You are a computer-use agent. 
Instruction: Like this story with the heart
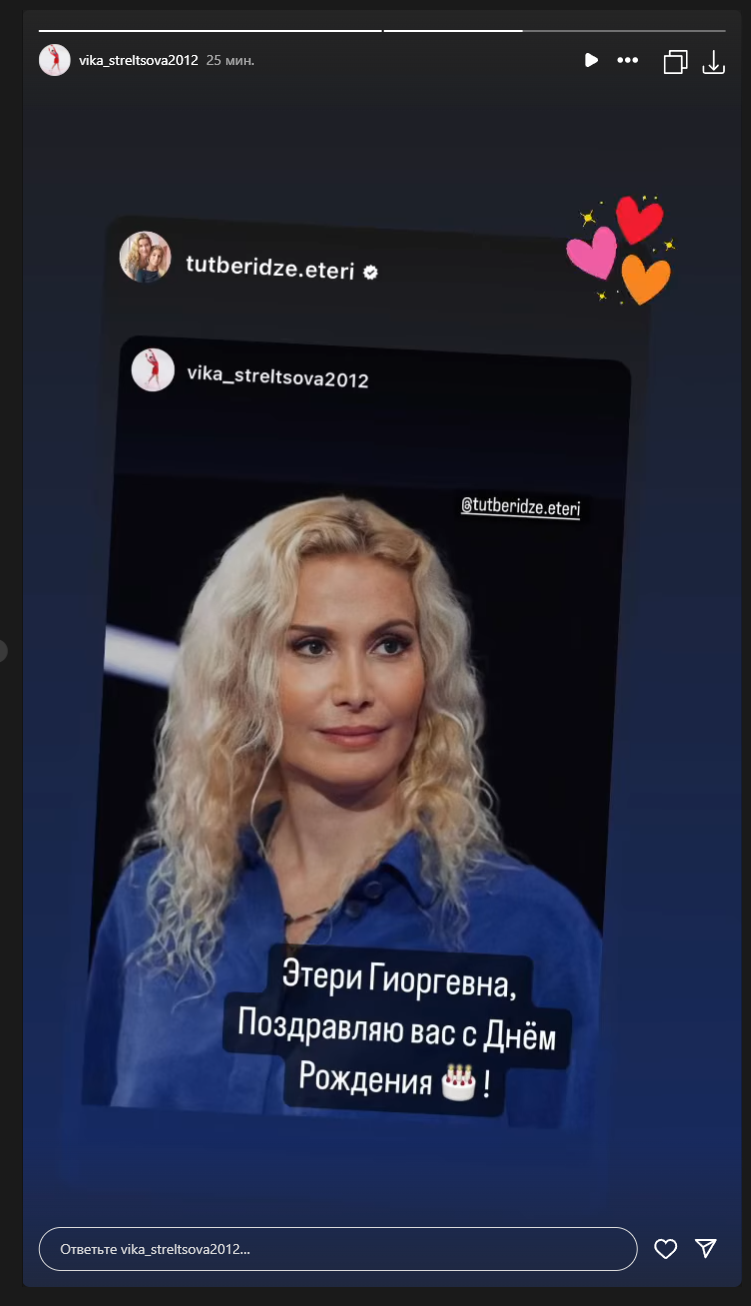pos(665,1249)
